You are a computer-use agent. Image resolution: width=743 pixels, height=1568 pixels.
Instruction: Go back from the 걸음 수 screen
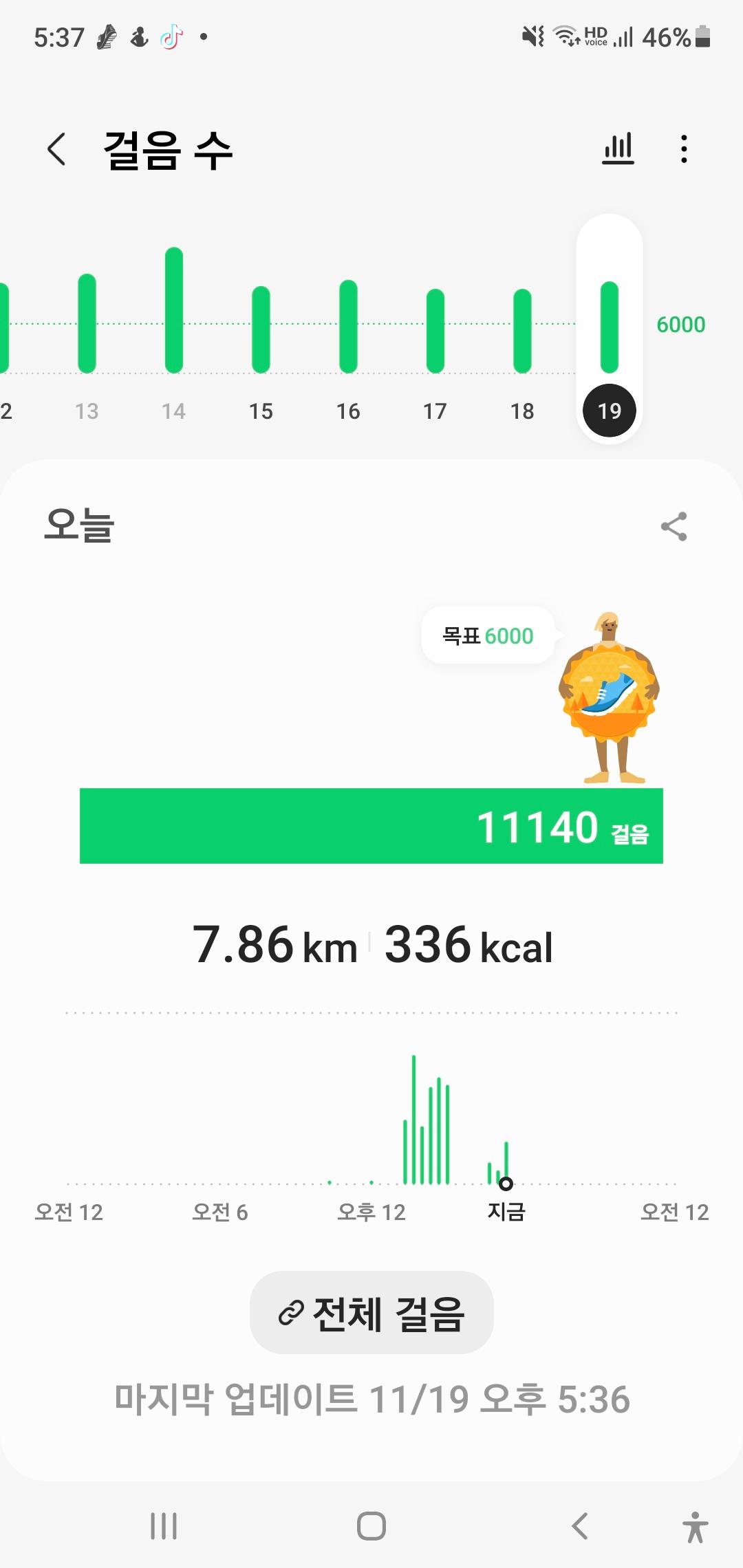click(56, 149)
